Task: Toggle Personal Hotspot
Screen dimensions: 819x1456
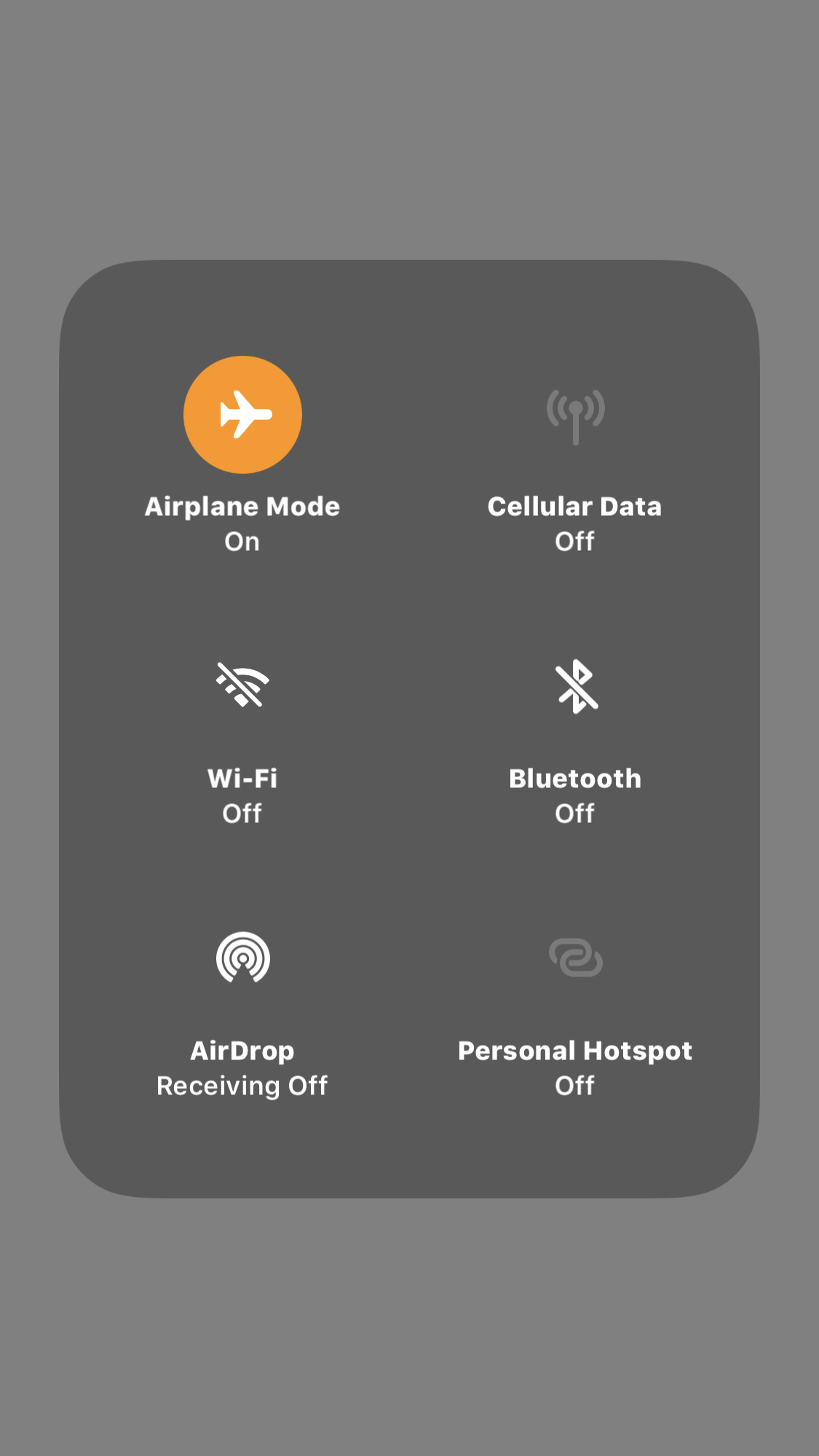Action: pyautogui.click(x=575, y=958)
